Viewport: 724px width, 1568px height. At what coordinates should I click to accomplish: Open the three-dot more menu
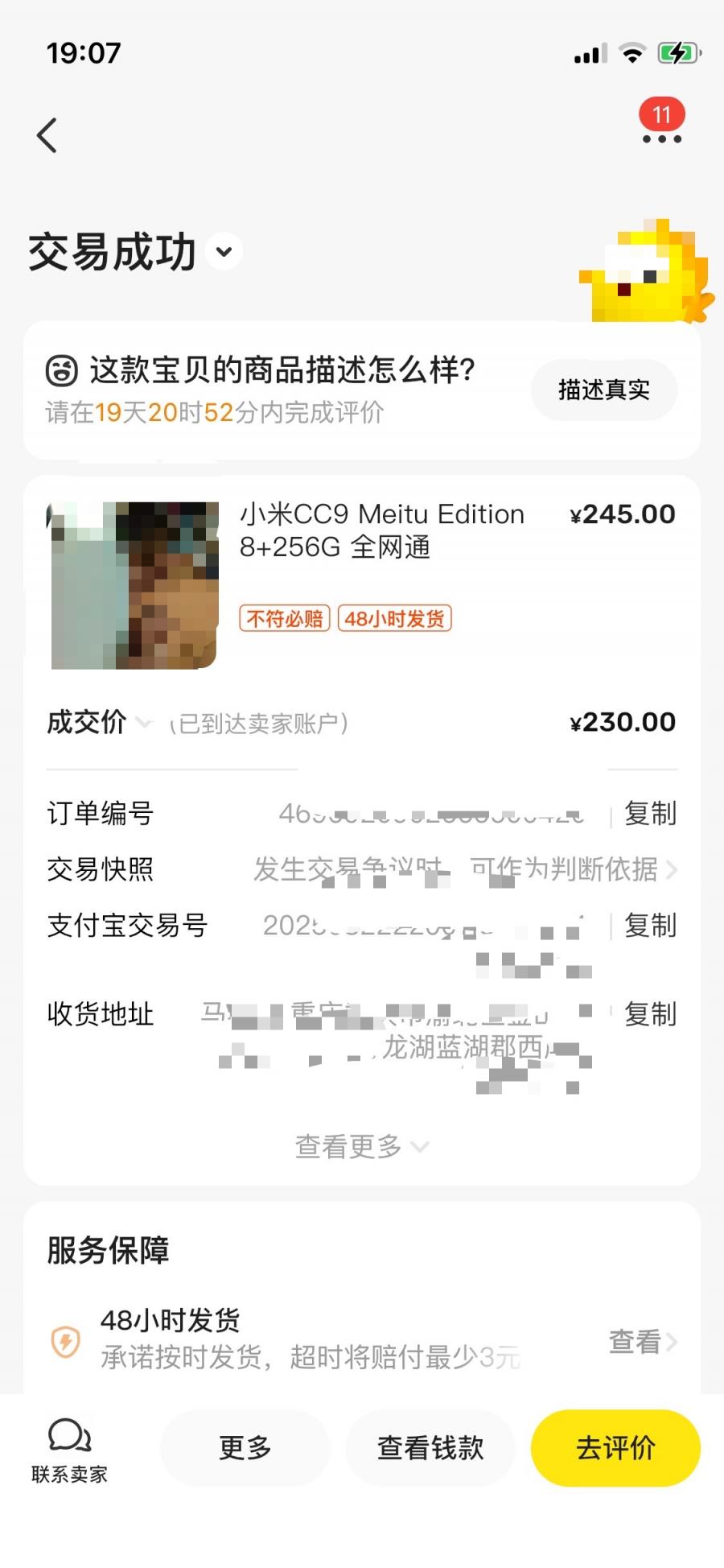point(661,138)
